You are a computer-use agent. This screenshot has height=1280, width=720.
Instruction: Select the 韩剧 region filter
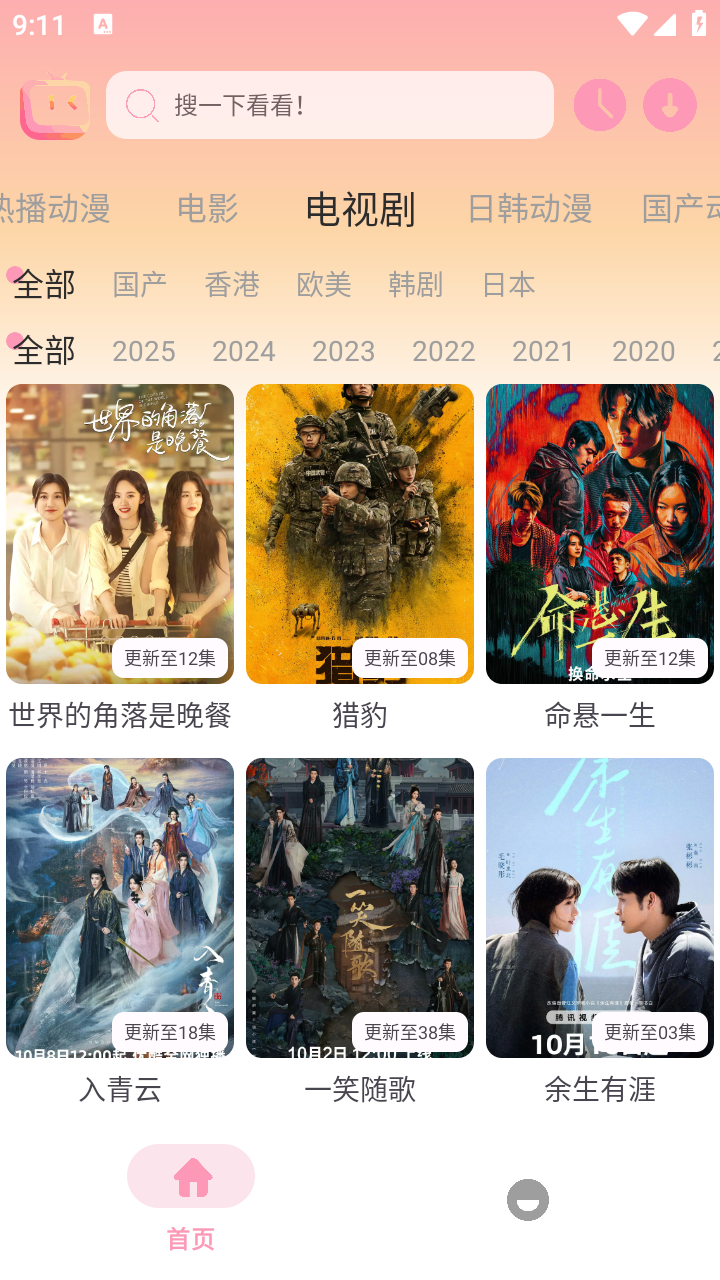[x=415, y=285]
